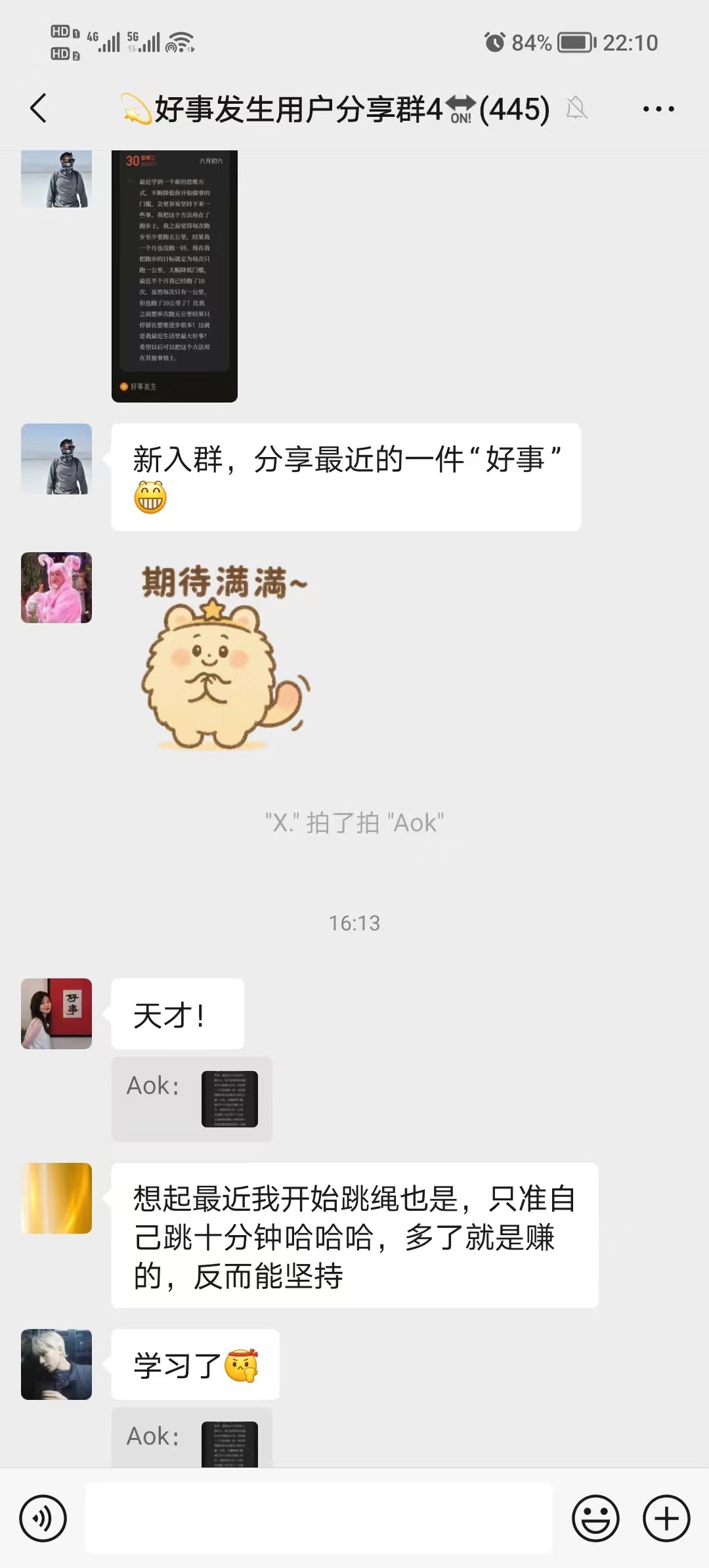The height and width of the screenshot is (1568, 709).
Task: Open the Aok quoted reply under 学习了
Action: click(x=192, y=1437)
